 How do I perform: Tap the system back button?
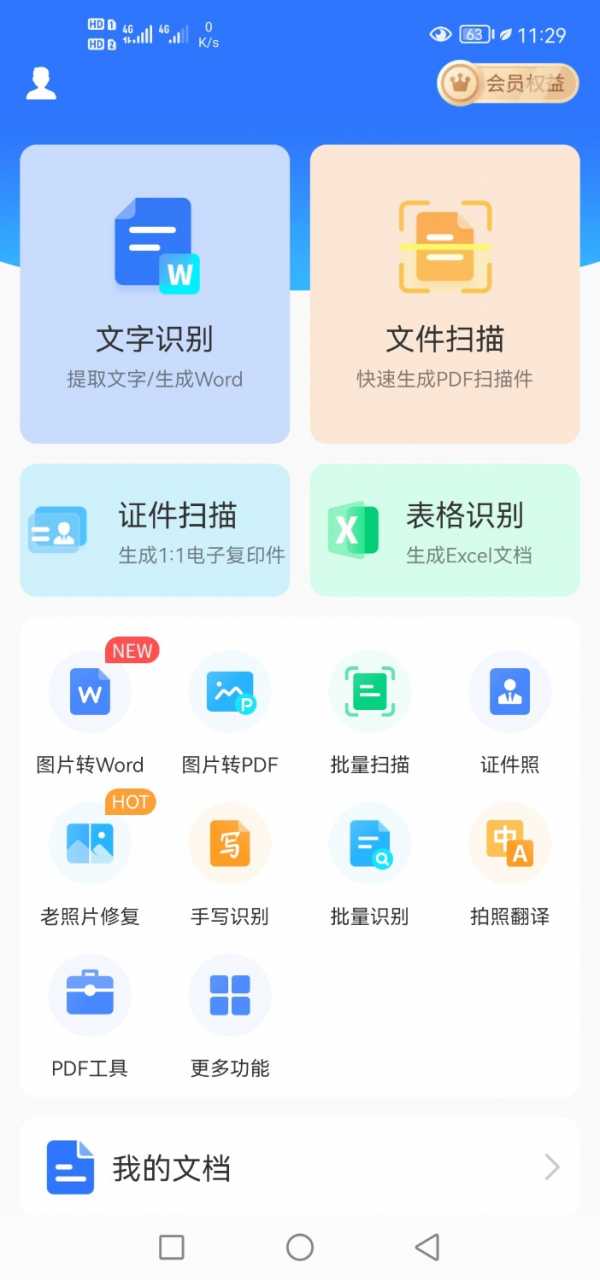pyautogui.click(x=427, y=1247)
